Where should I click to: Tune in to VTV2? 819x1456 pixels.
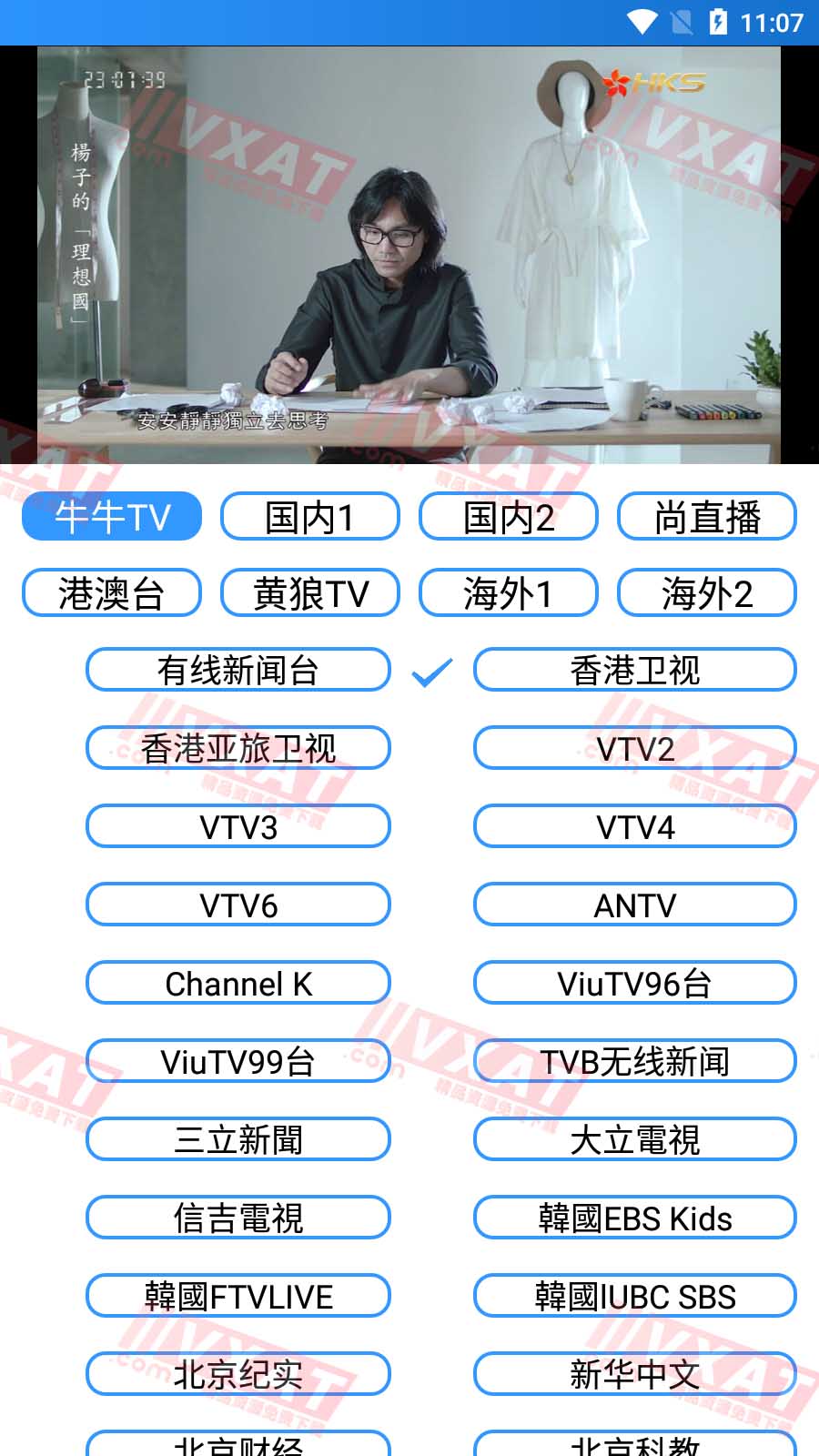coord(634,748)
